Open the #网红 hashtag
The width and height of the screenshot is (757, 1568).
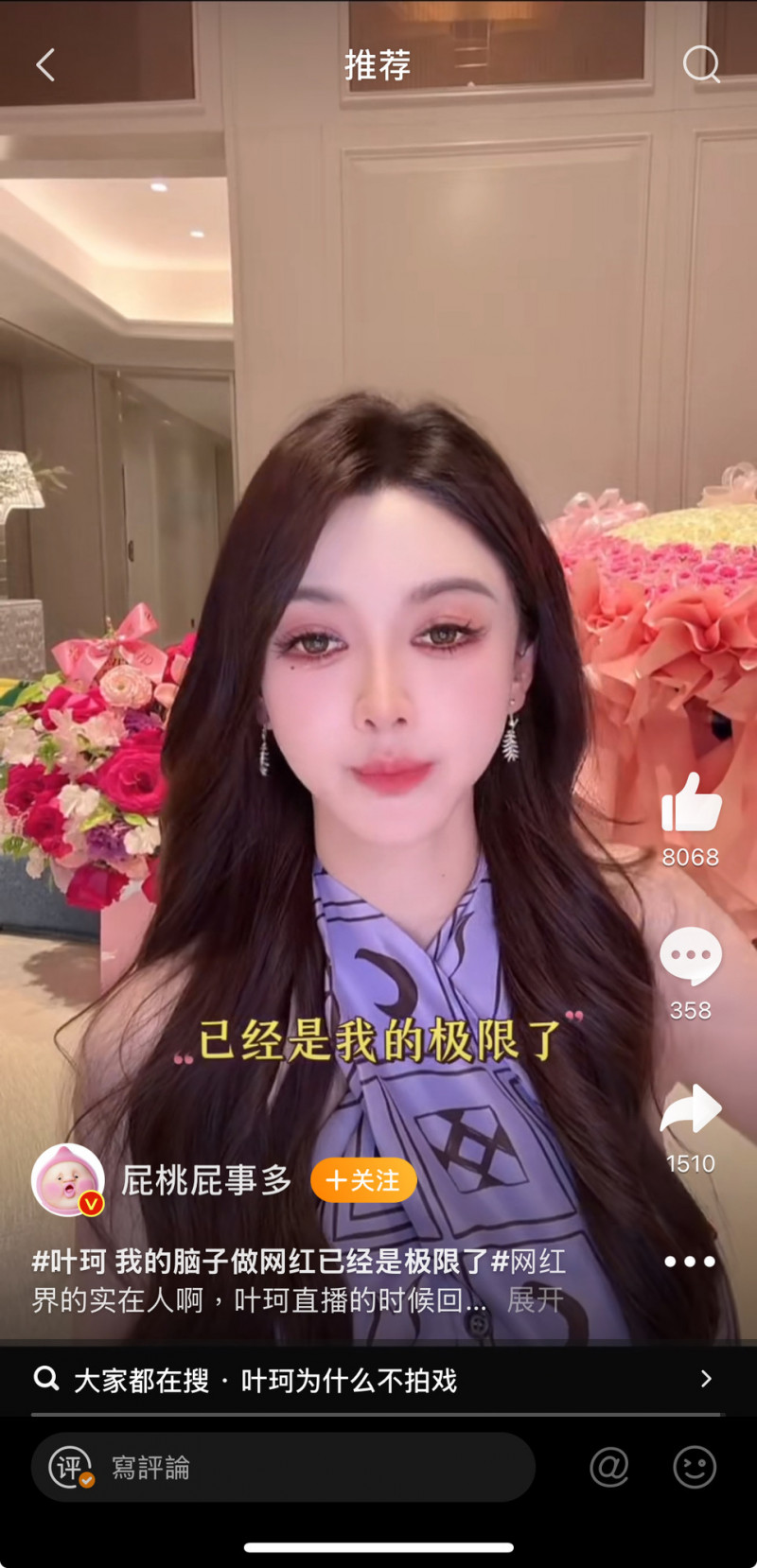point(530,1261)
